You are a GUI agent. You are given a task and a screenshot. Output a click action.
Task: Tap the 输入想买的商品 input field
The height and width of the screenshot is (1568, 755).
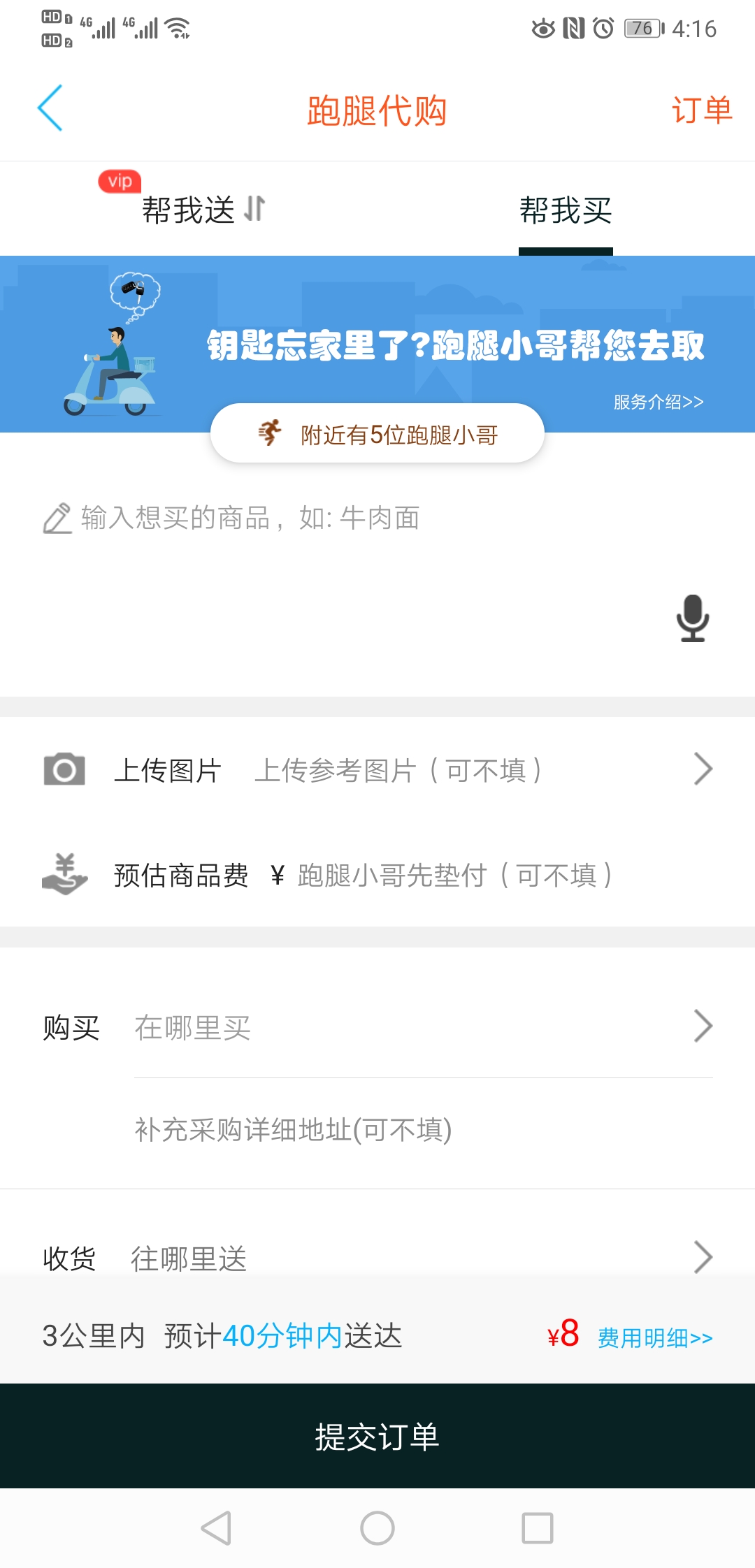tap(280, 518)
